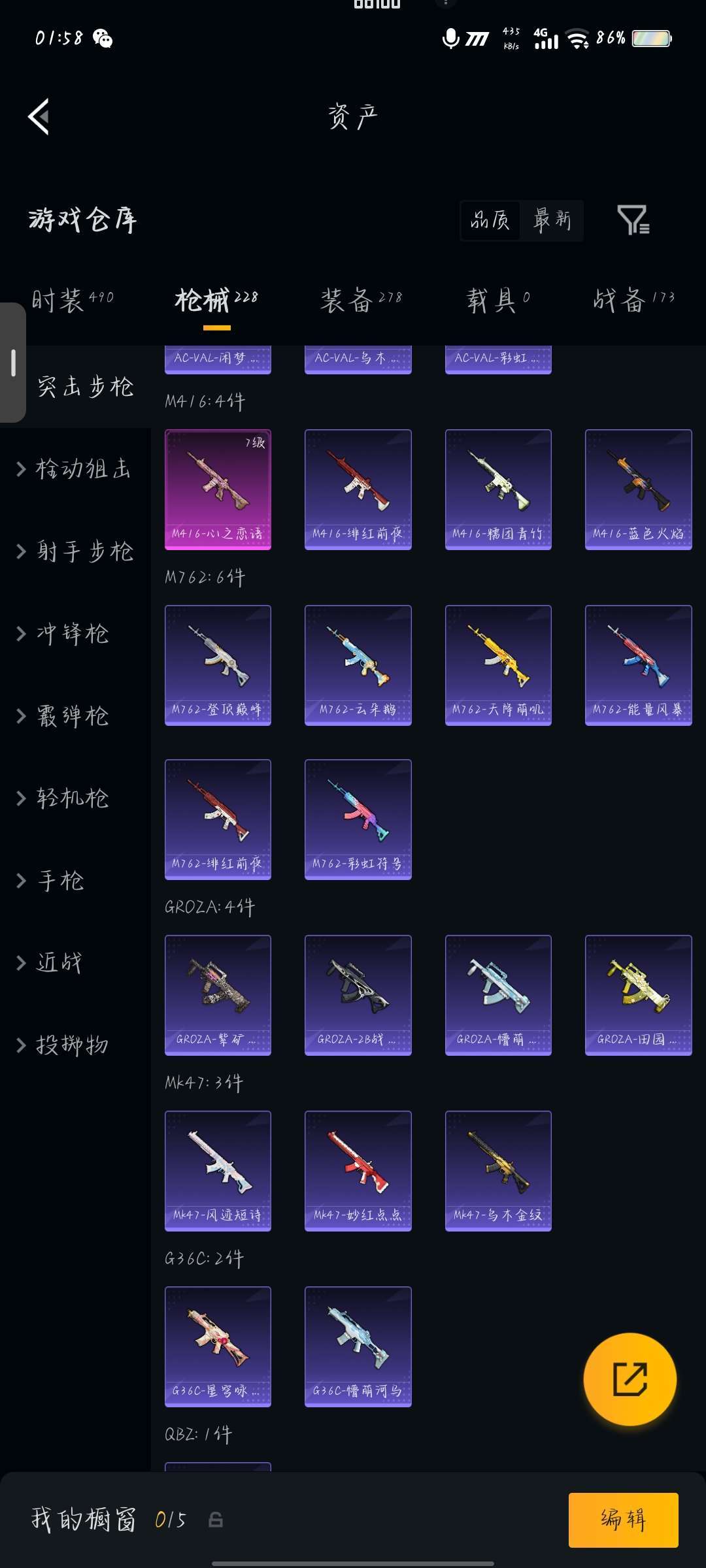Open the M416-心之恋语 skin tile
Viewport: 706px width, 1568px height.
(x=218, y=489)
